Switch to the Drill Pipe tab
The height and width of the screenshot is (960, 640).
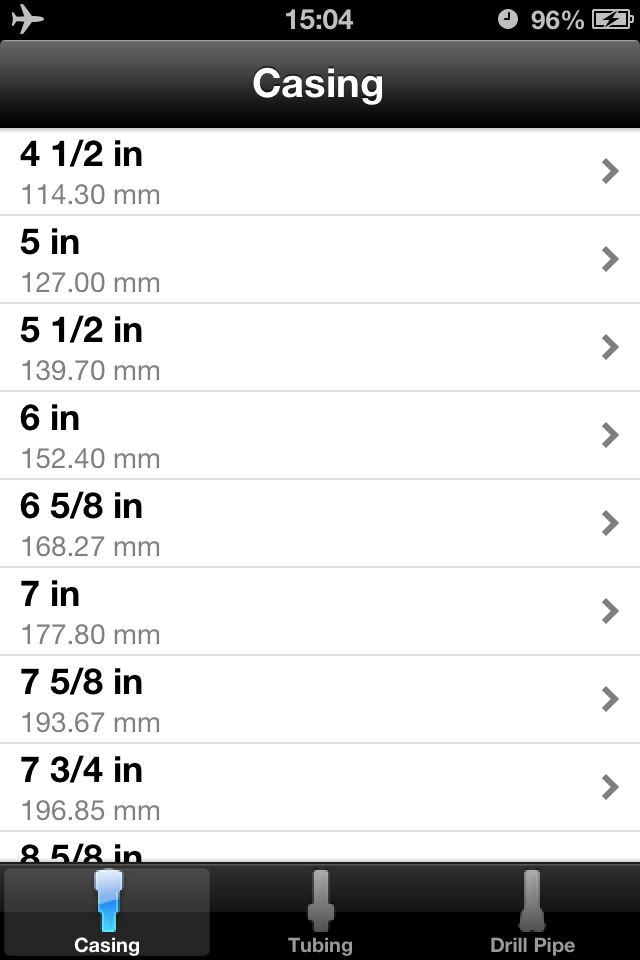532,912
